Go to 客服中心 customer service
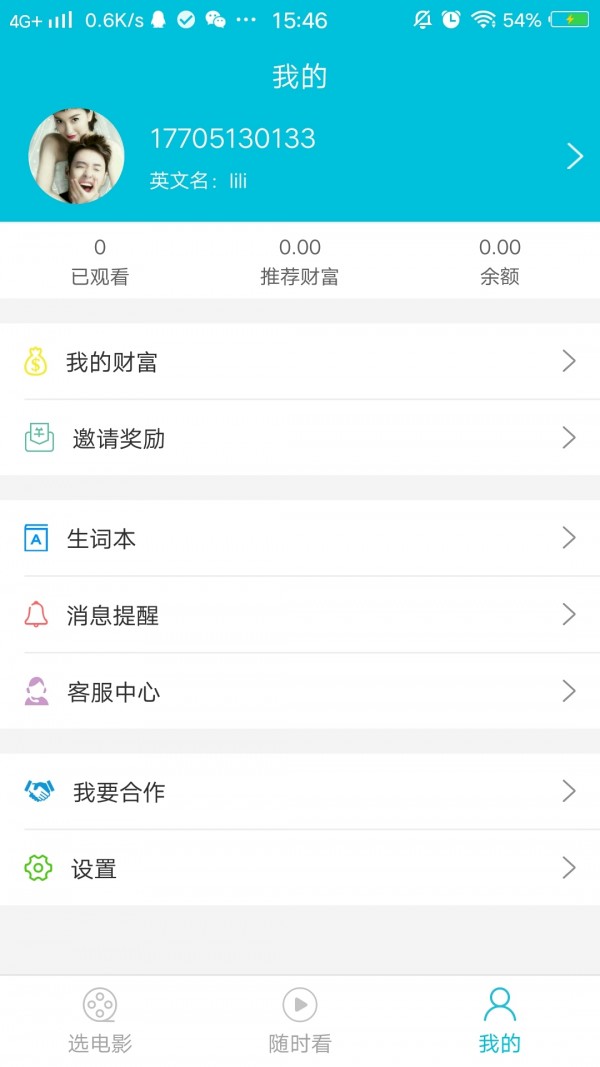 pos(300,691)
